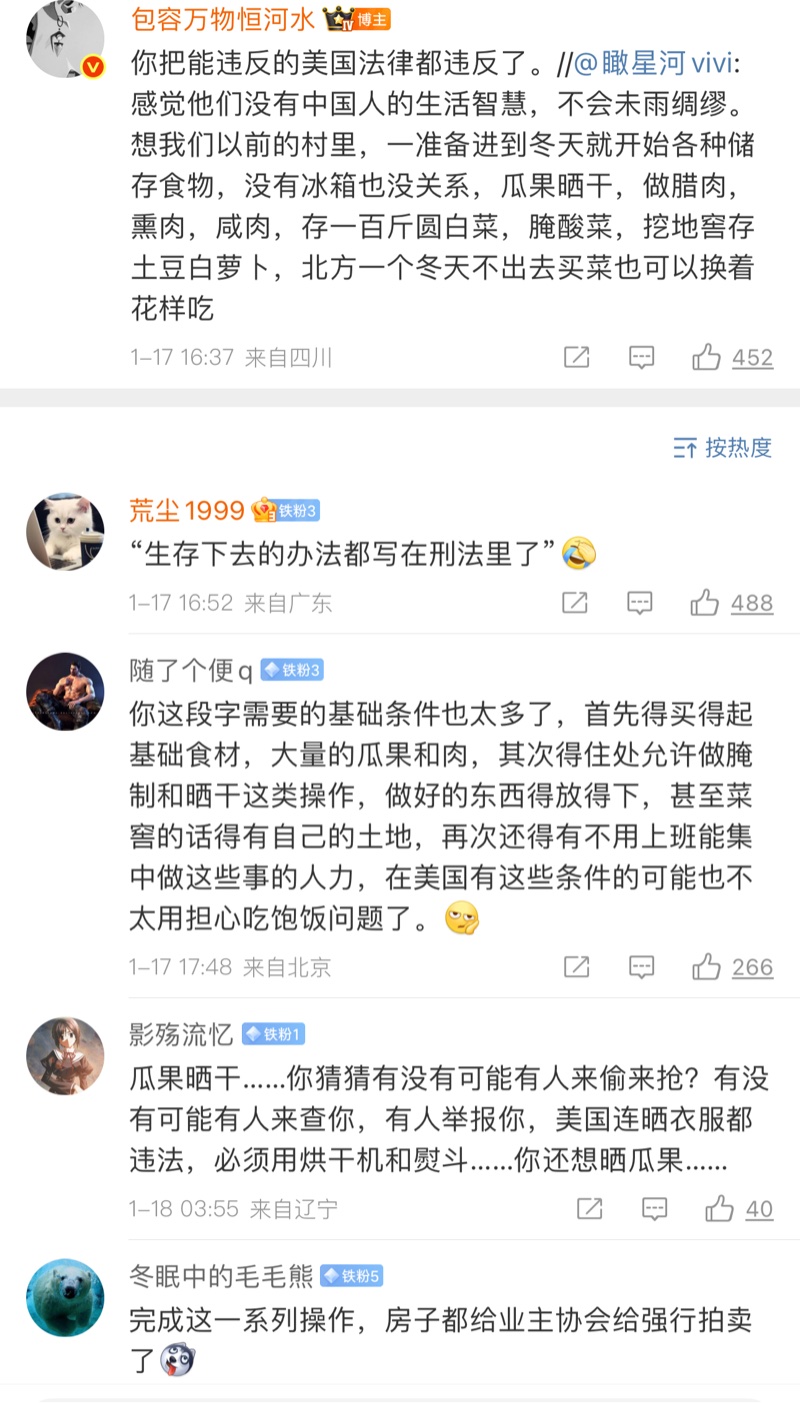Like 随了个便q's comment with 266 likes

707,966
